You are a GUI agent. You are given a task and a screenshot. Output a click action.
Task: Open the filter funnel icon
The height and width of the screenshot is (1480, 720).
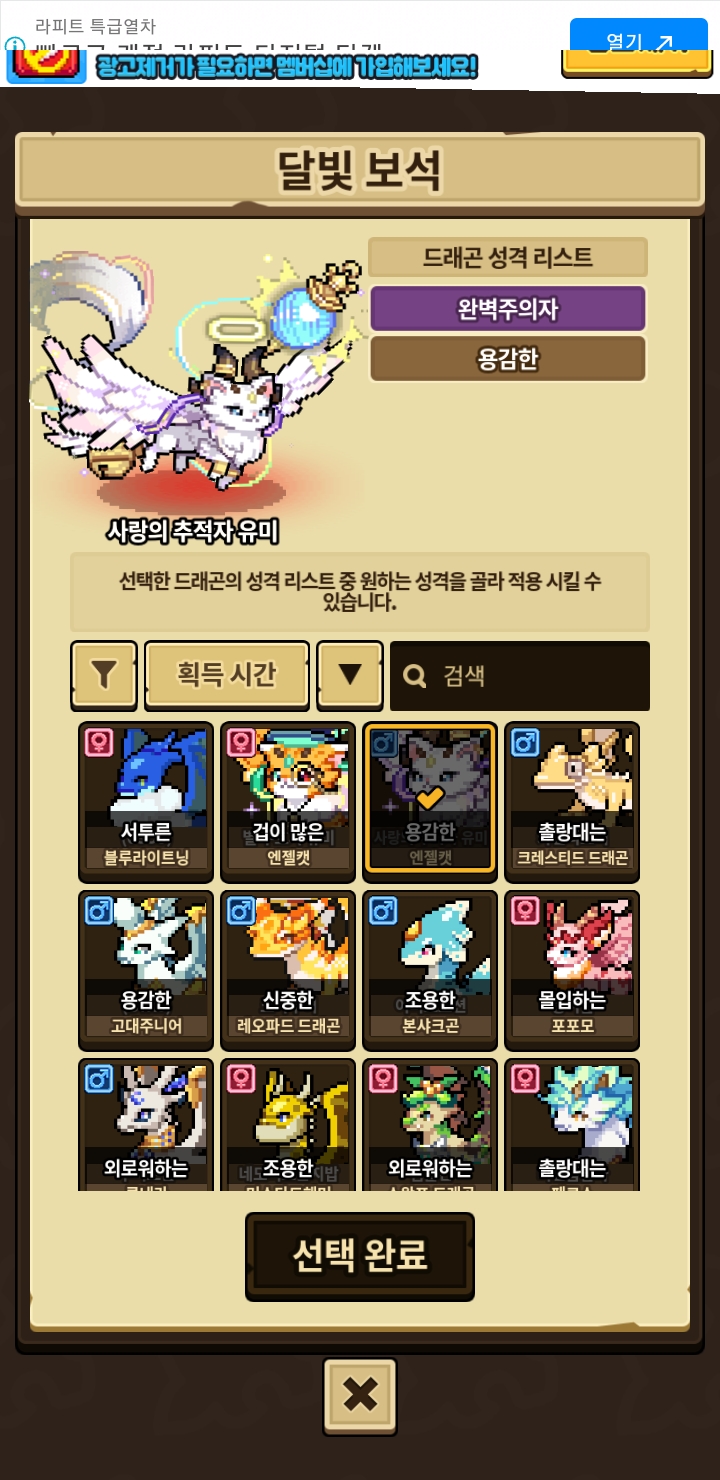point(104,675)
